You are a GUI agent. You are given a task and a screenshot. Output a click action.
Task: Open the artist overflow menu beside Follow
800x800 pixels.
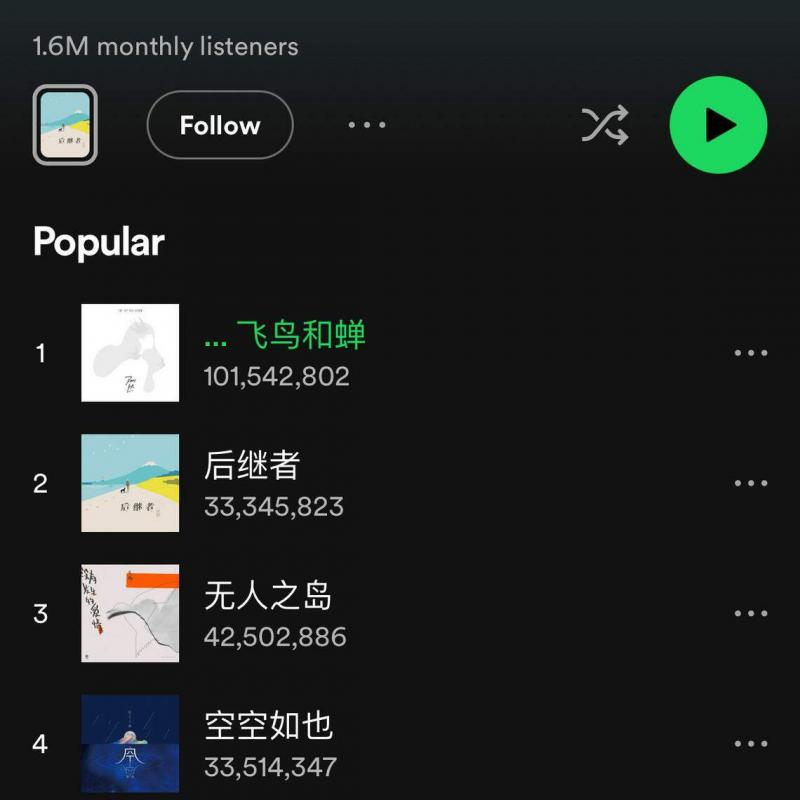point(367,126)
